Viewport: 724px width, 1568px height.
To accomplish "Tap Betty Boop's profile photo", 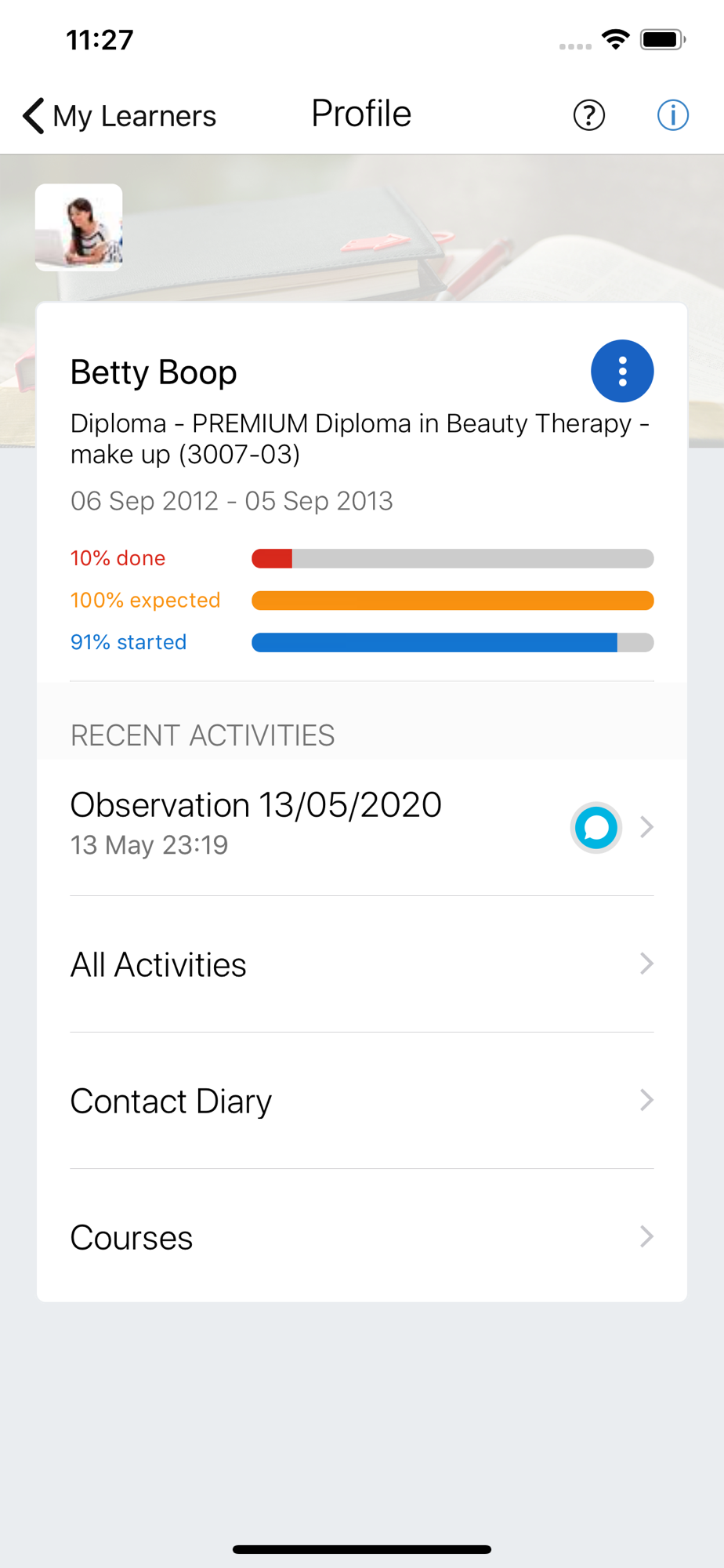I will (x=79, y=227).
